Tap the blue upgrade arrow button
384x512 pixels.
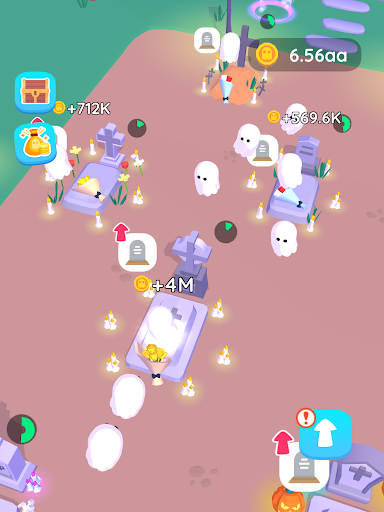pos(325,434)
